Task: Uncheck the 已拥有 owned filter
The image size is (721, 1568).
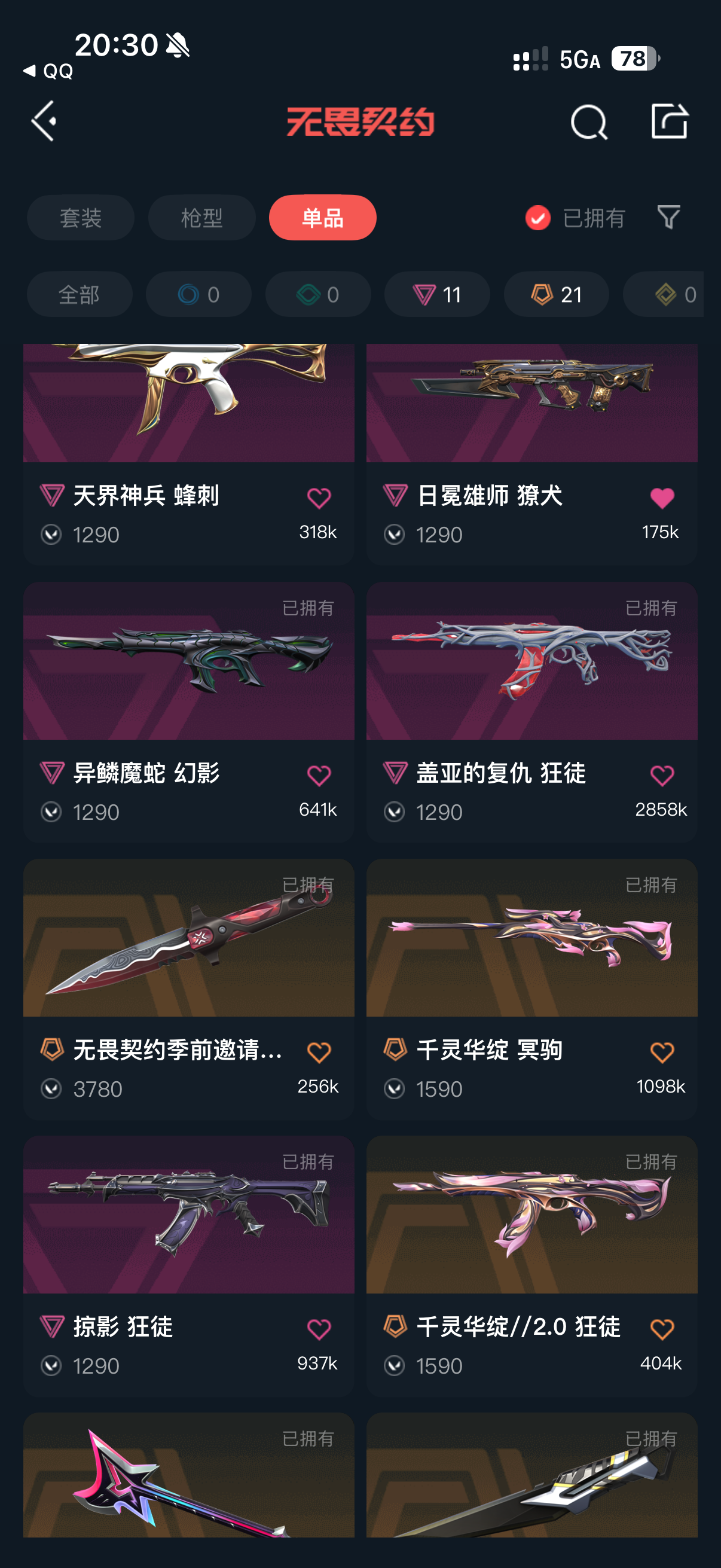Action: 575,218
